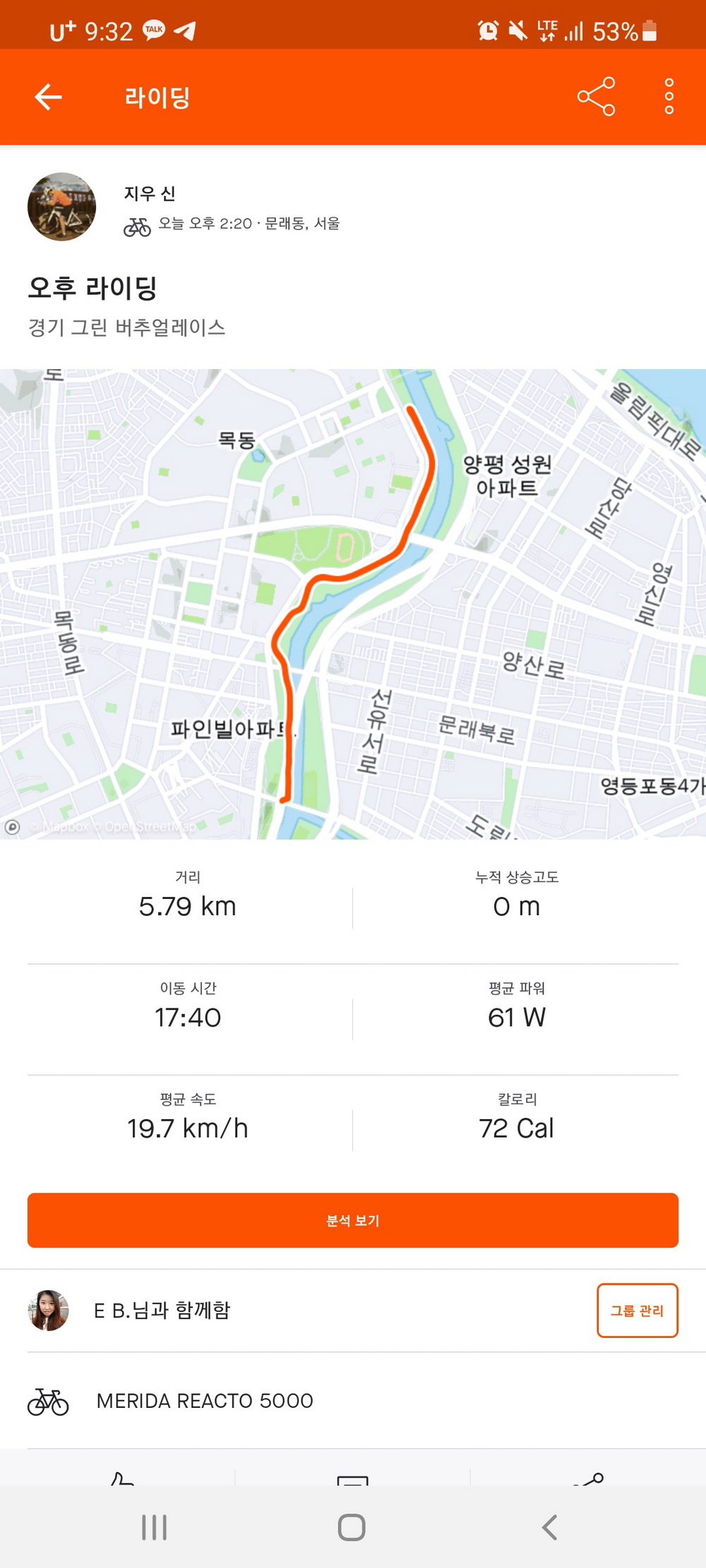Open the system recent apps view
Viewport: 706px width, 1568px height.
tap(155, 1527)
